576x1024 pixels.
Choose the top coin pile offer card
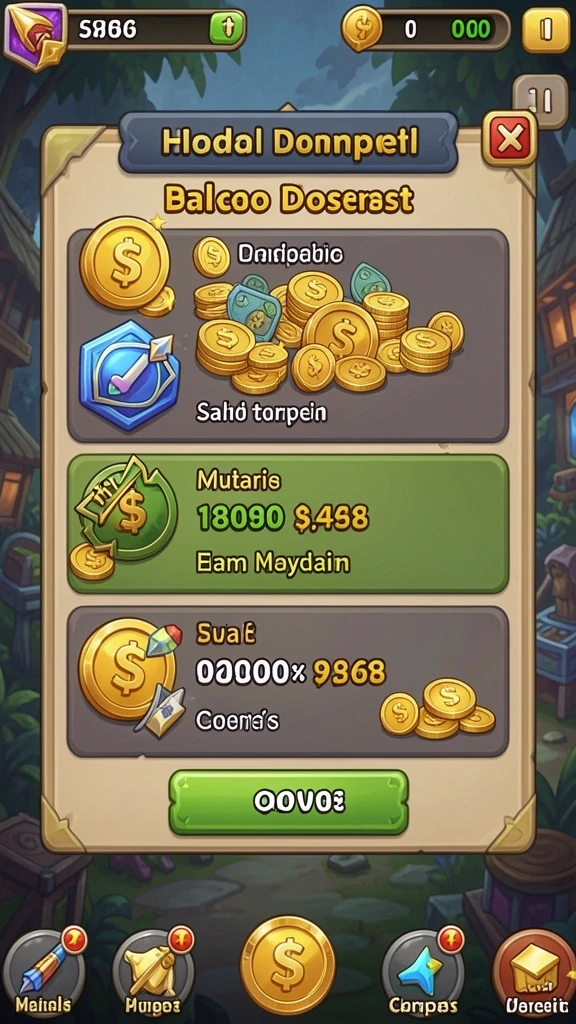click(x=288, y=336)
